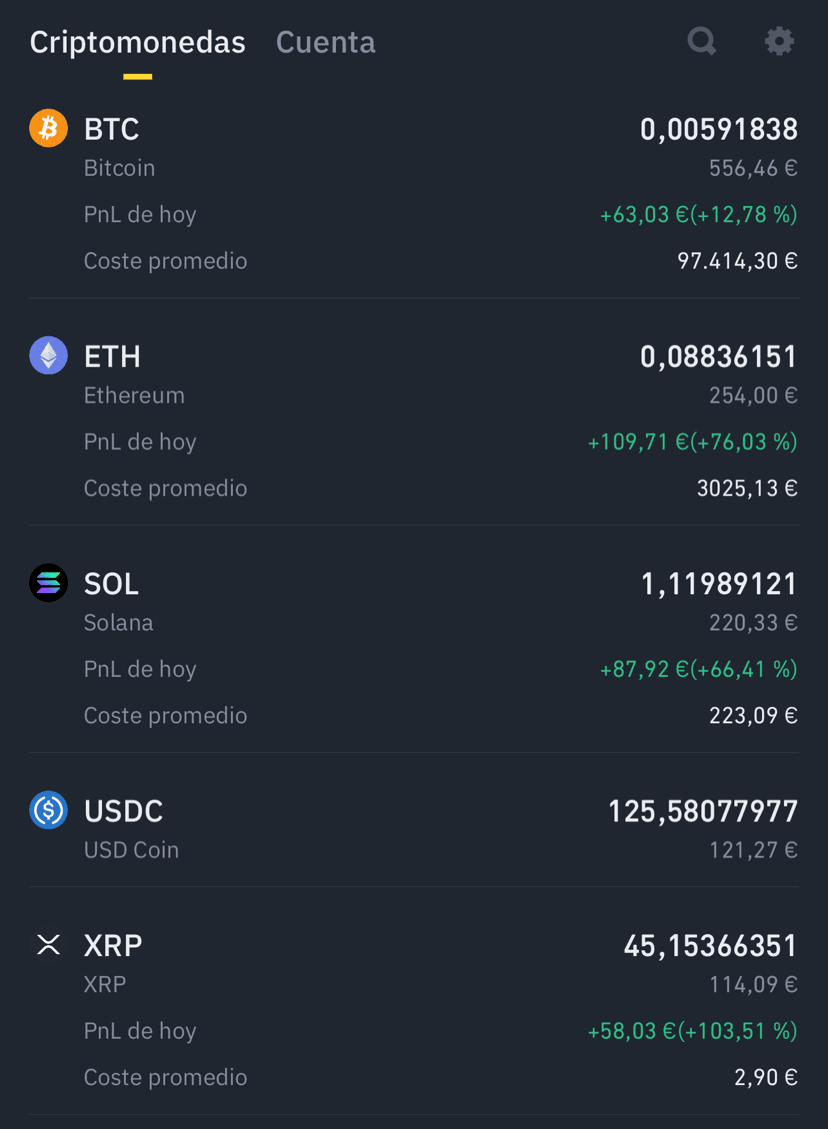Open the BTC Bitcoin holding
The image size is (828, 1129).
(414, 194)
